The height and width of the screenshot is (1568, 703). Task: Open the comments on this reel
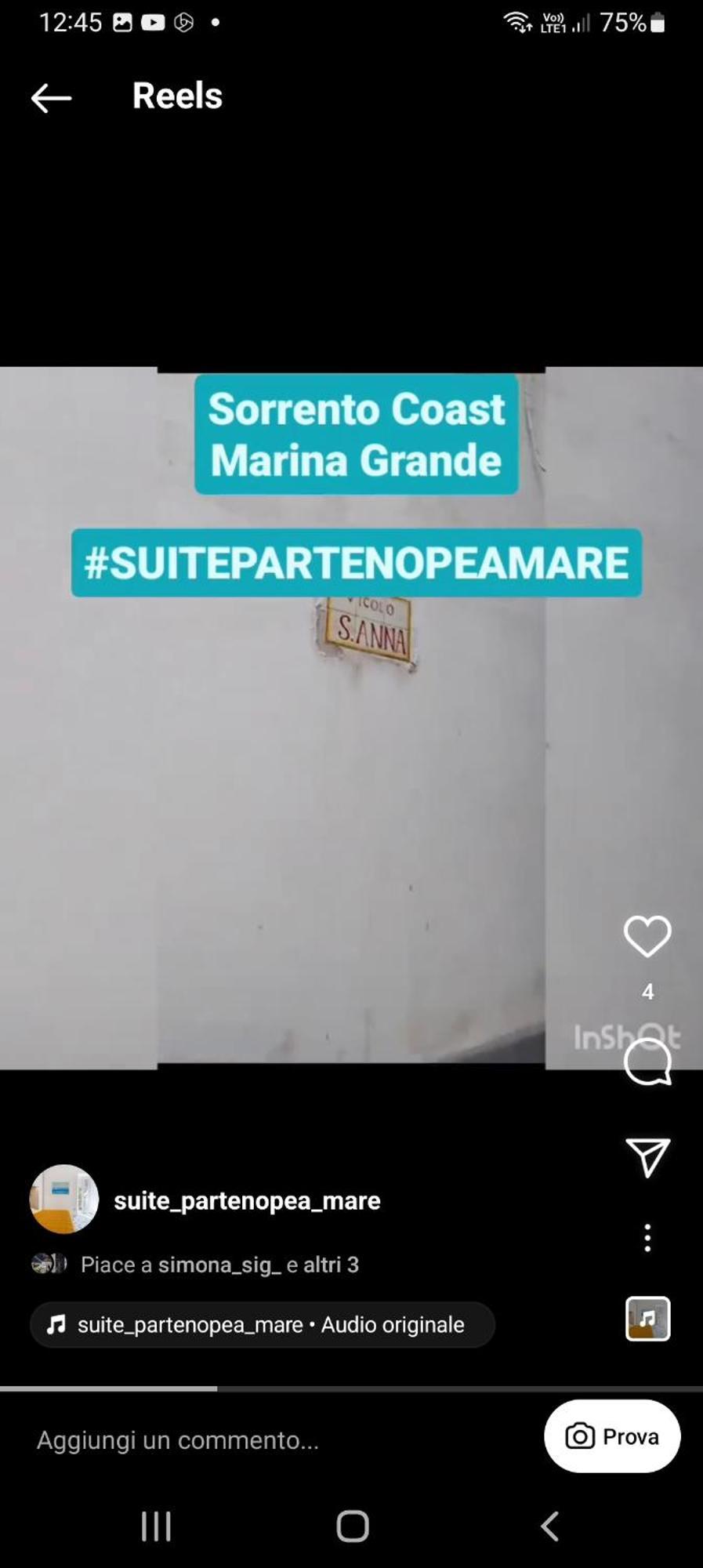tap(647, 1062)
